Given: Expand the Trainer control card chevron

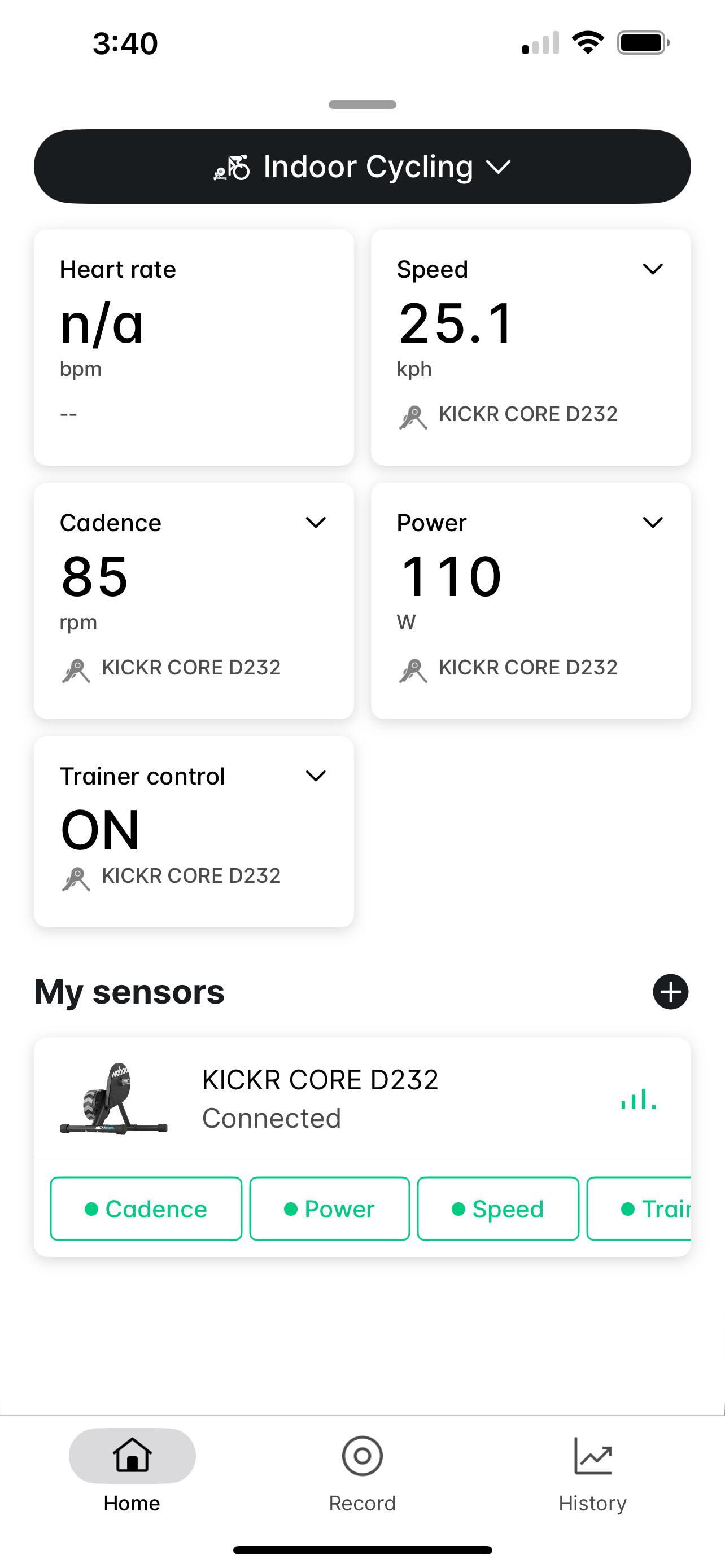Looking at the screenshot, I should (x=315, y=776).
